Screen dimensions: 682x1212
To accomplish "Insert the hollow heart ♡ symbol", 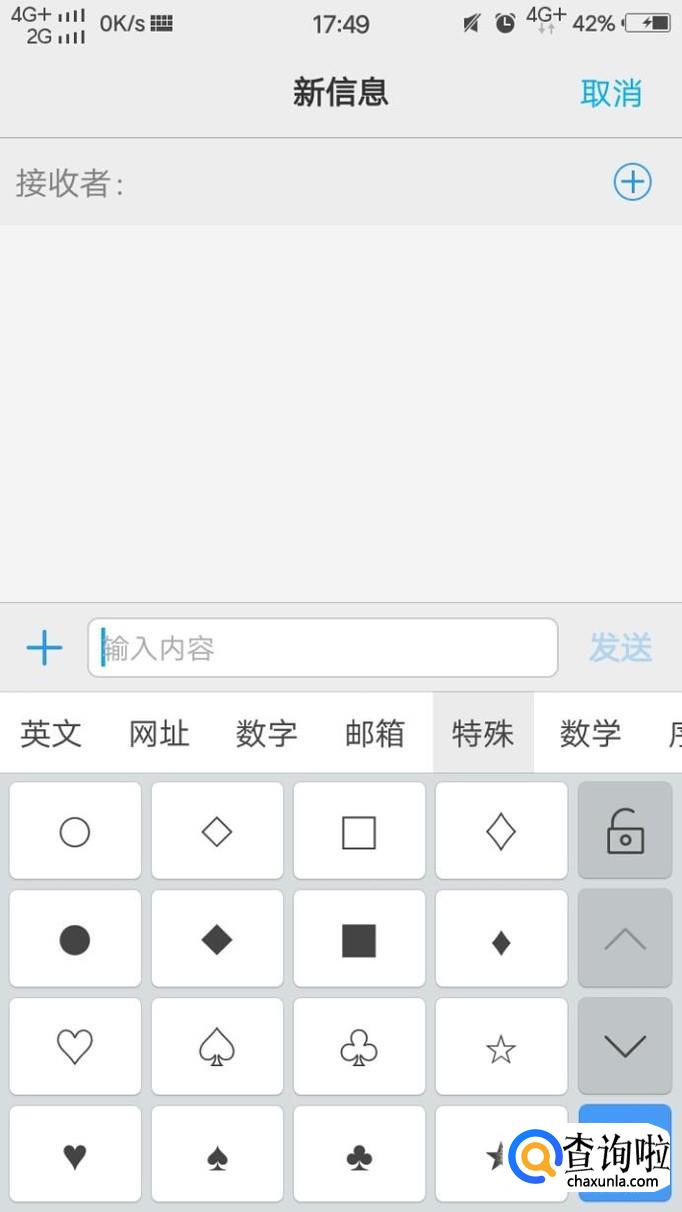I will 75,1047.
